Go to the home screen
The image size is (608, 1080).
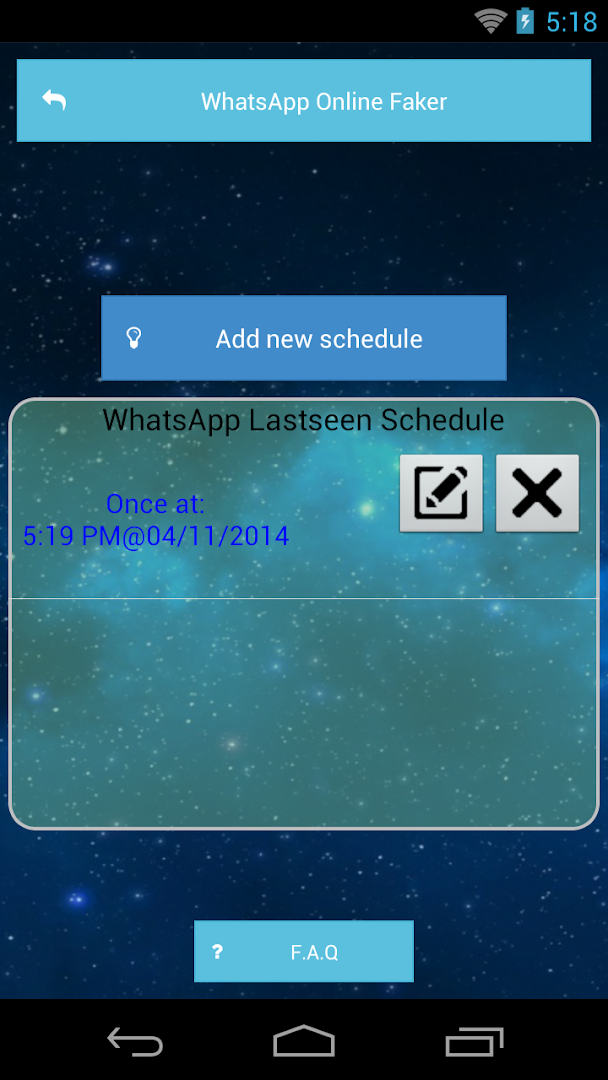point(304,1042)
